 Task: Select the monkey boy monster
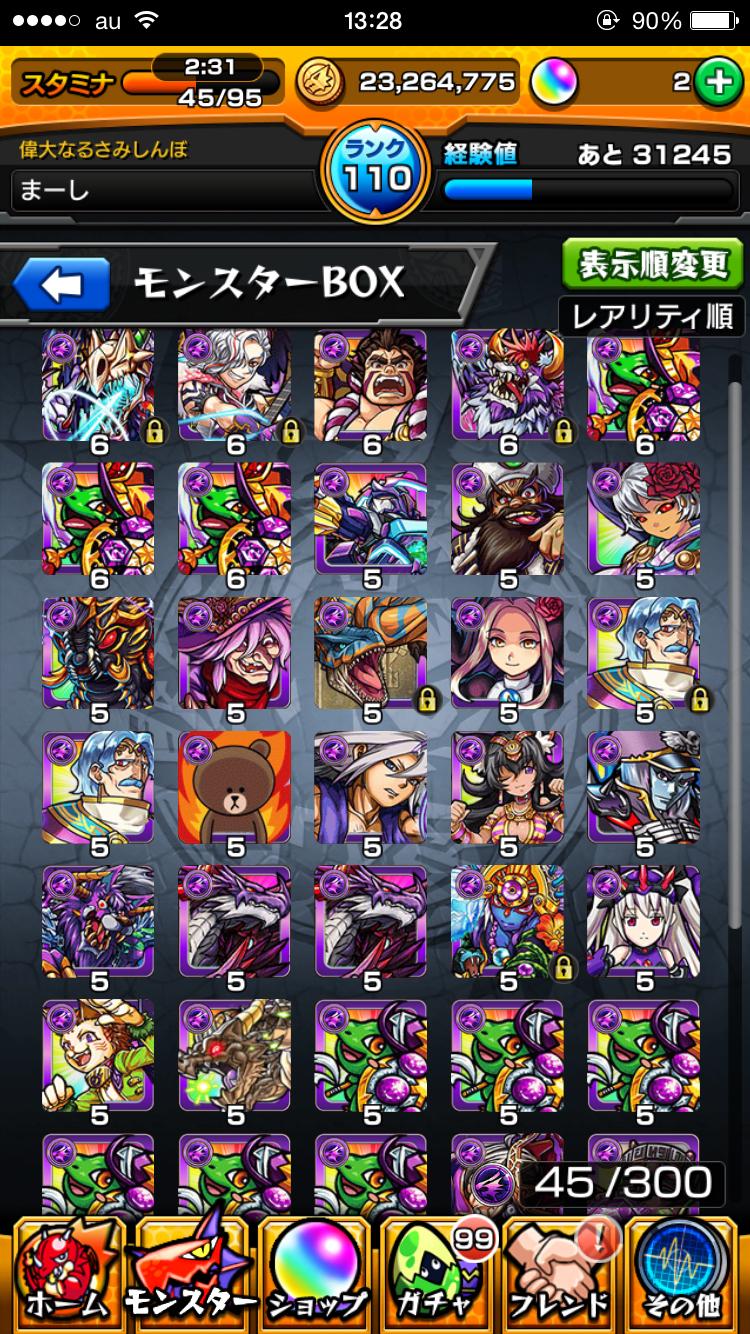[98, 1055]
